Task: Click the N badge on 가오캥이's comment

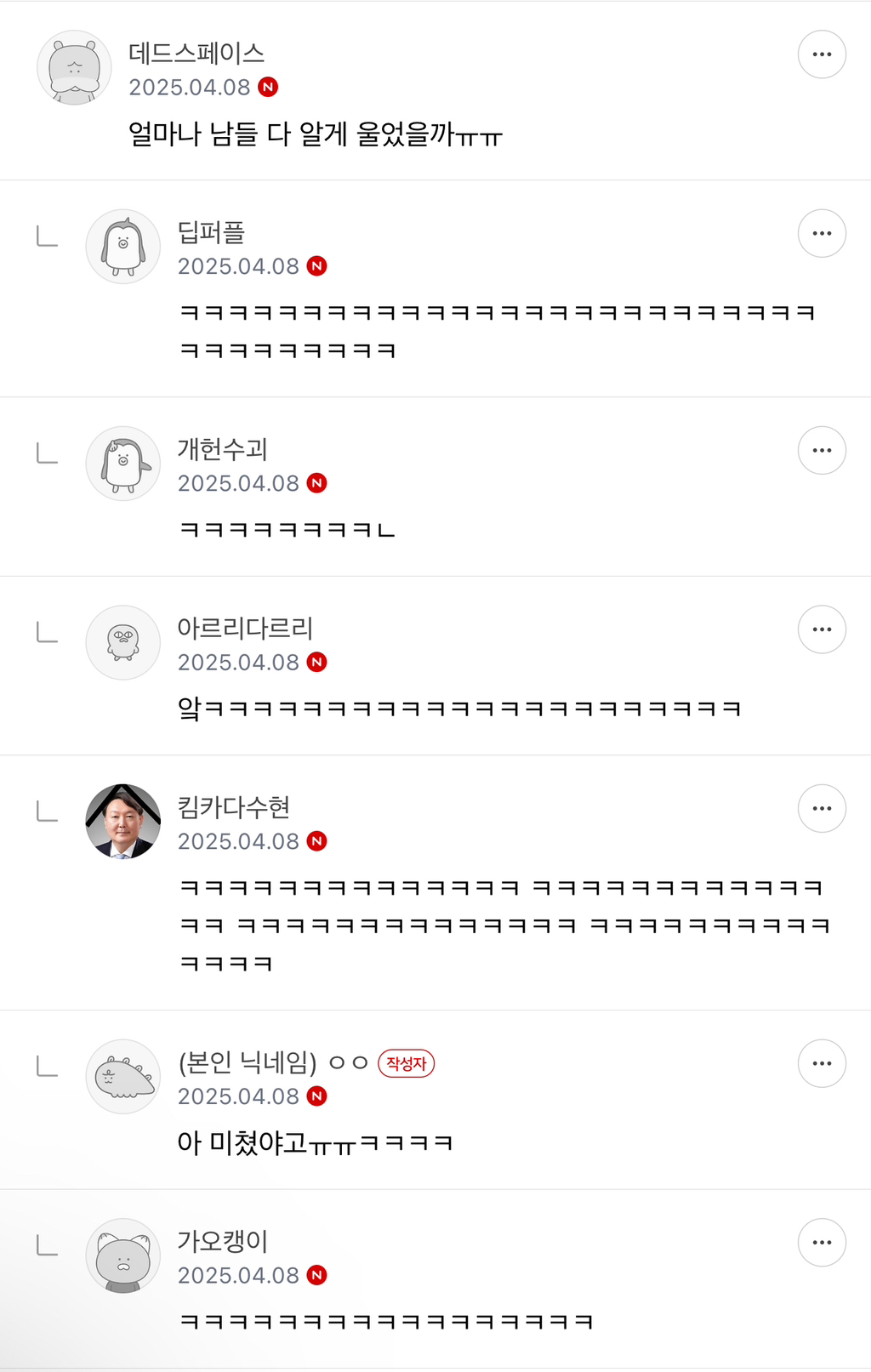Action: [x=316, y=1275]
